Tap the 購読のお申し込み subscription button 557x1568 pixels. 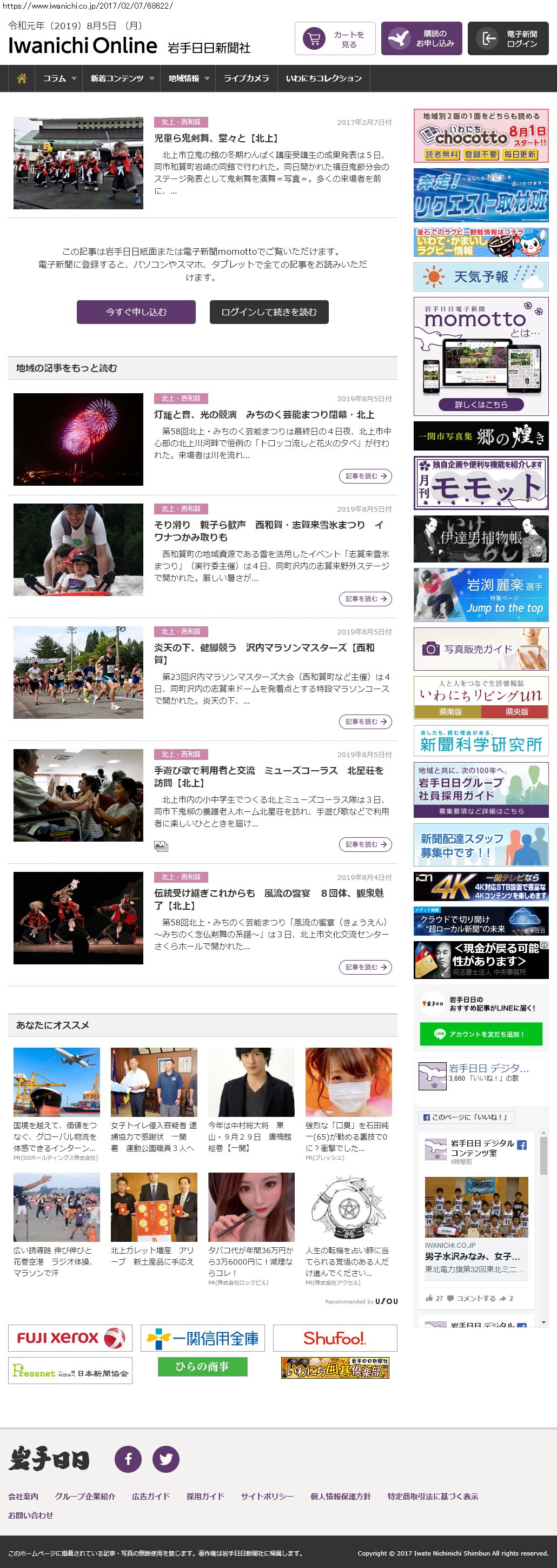(x=421, y=39)
